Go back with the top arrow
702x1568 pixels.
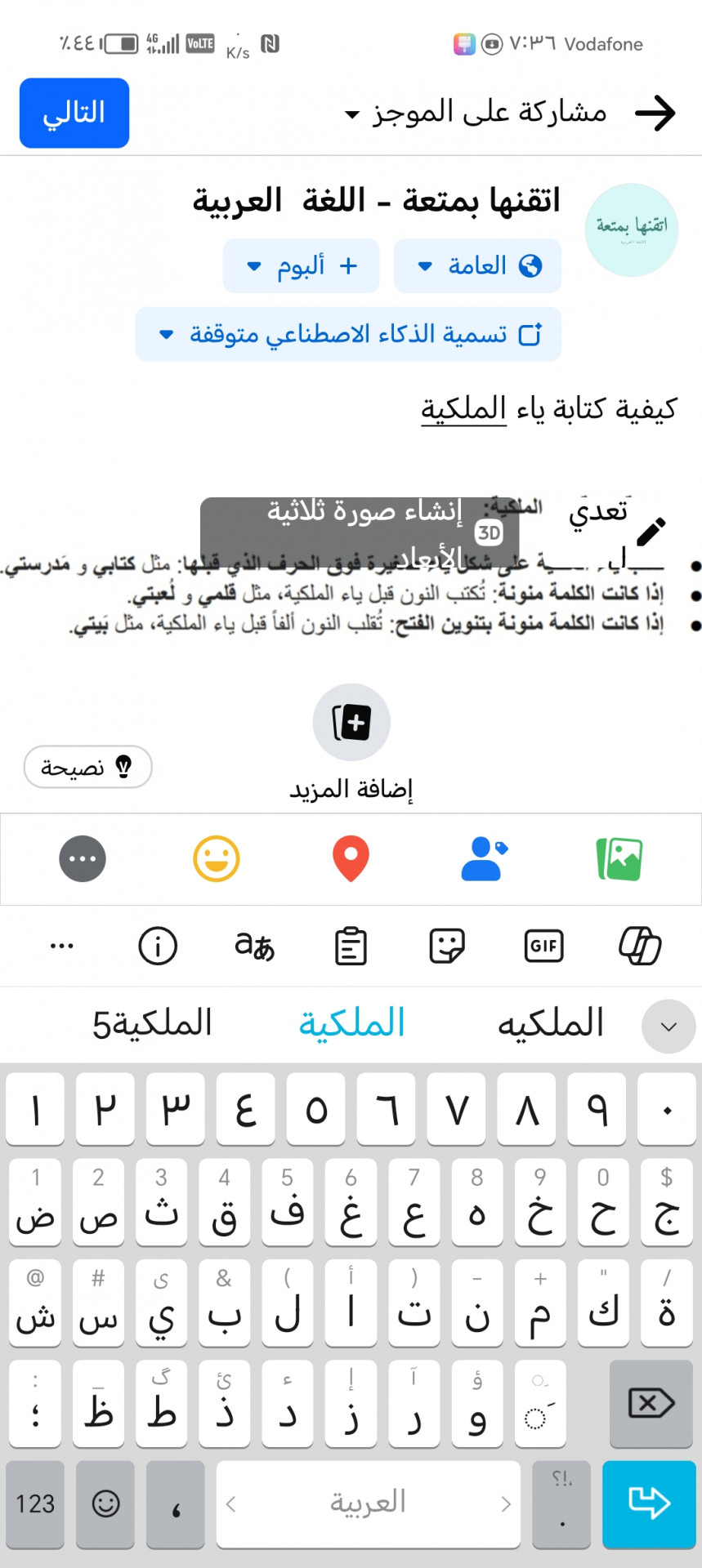coord(655,113)
